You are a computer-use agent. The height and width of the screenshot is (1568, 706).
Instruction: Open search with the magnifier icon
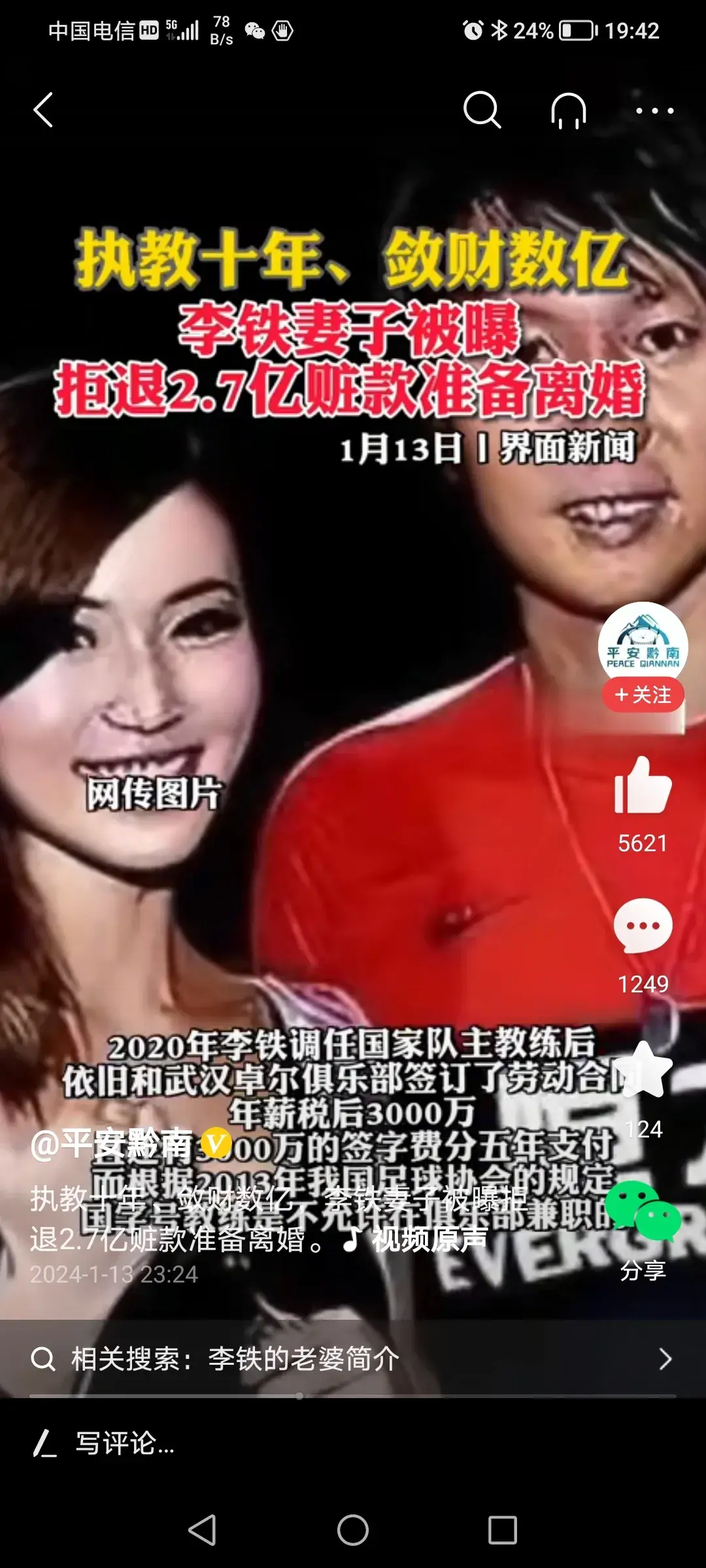coord(482,110)
